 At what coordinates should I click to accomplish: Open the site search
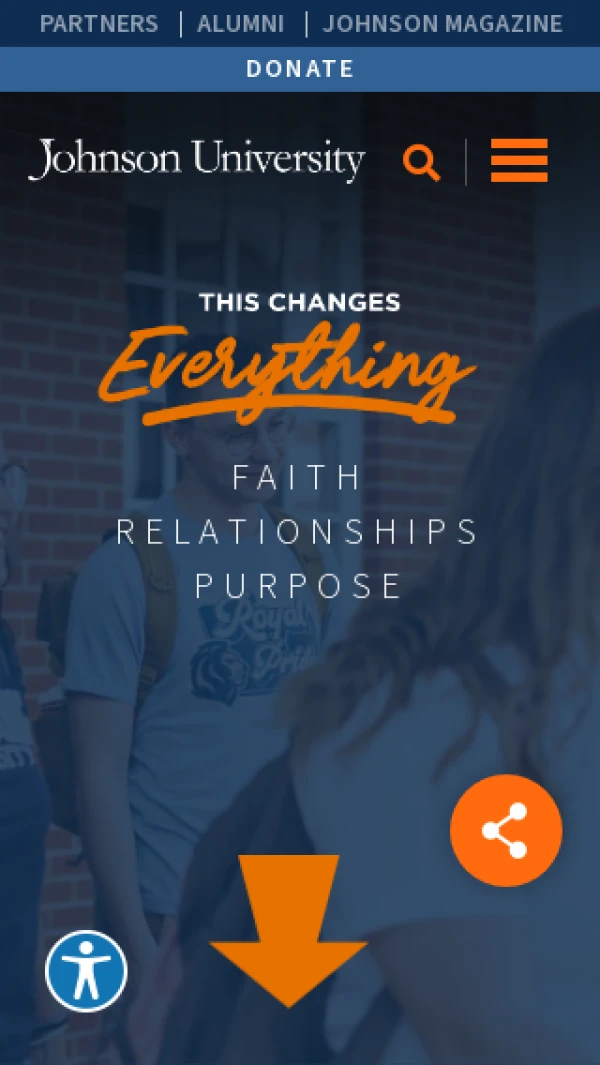click(x=421, y=162)
